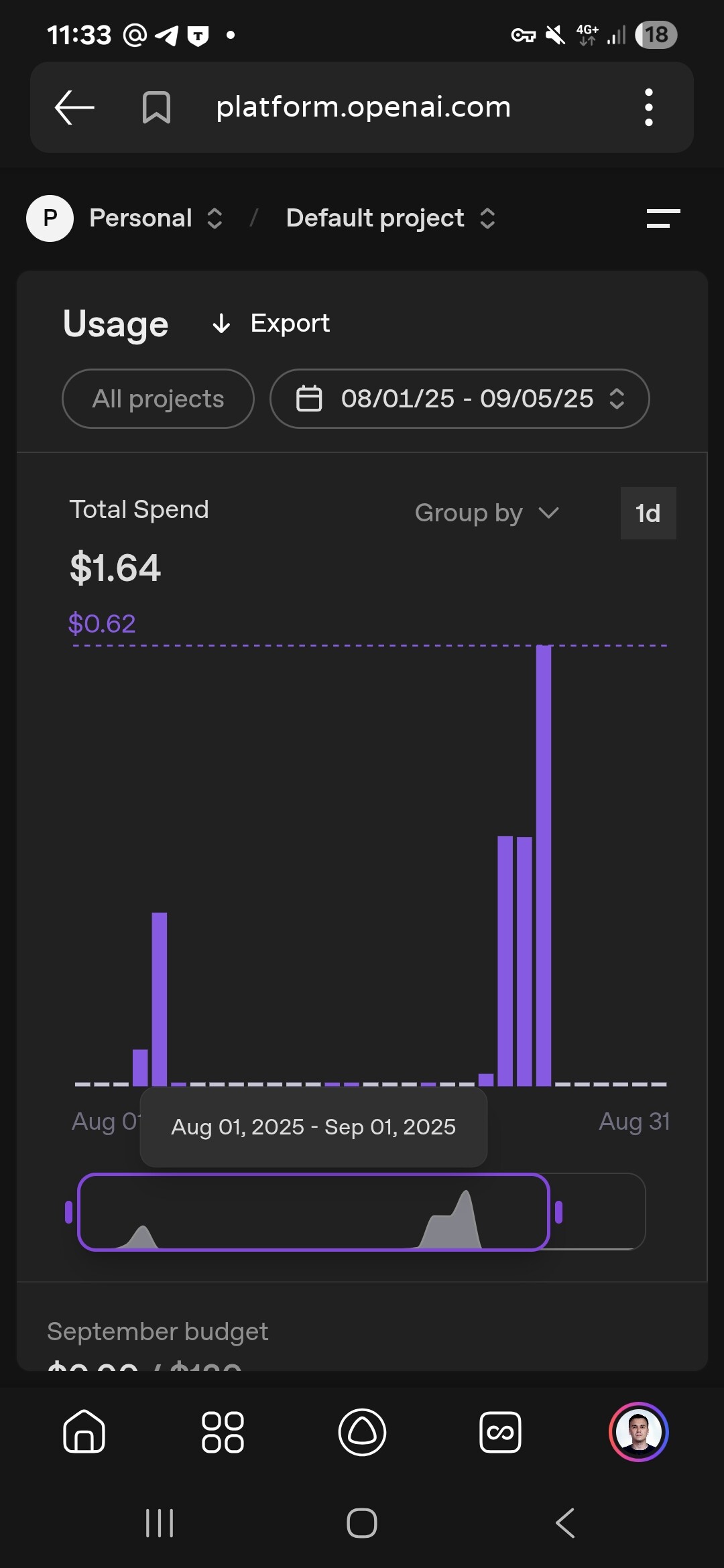Select the 1d interval button
This screenshot has width=724, height=1568.
pyautogui.click(x=648, y=513)
